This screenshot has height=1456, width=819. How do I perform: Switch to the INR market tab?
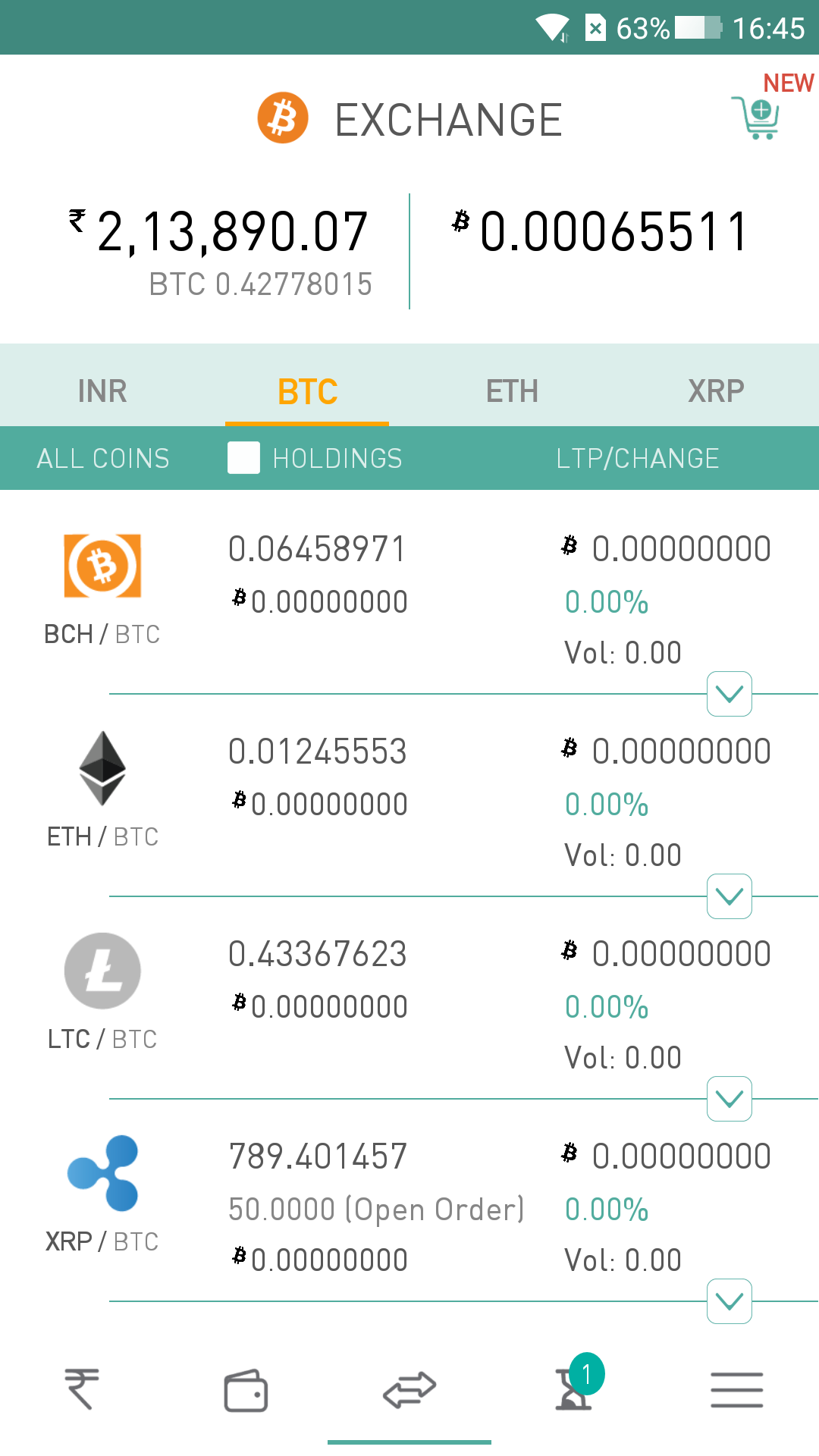click(102, 391)
